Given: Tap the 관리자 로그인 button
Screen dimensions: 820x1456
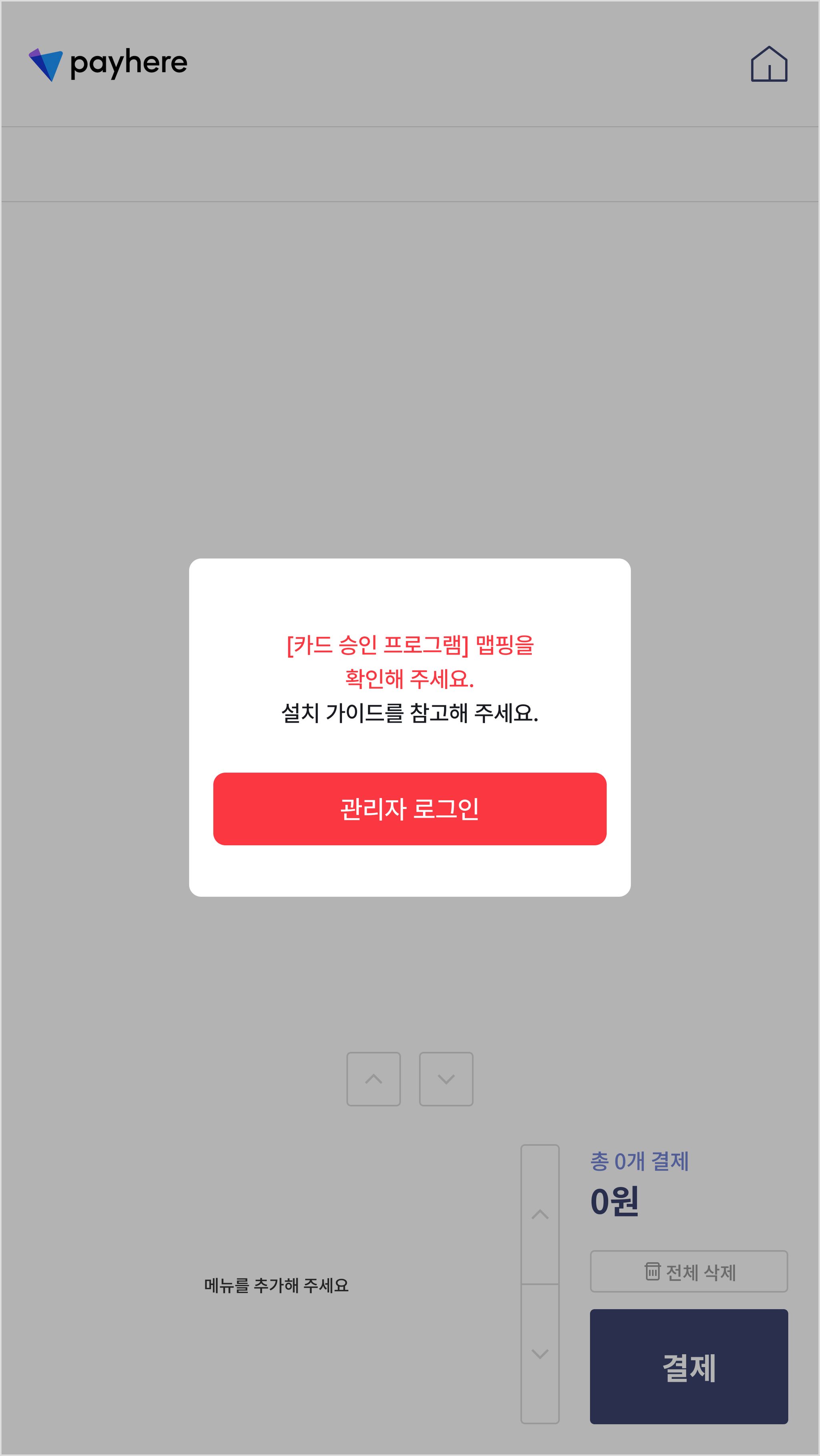Looking at the screenshot, I should pos(410,809).
